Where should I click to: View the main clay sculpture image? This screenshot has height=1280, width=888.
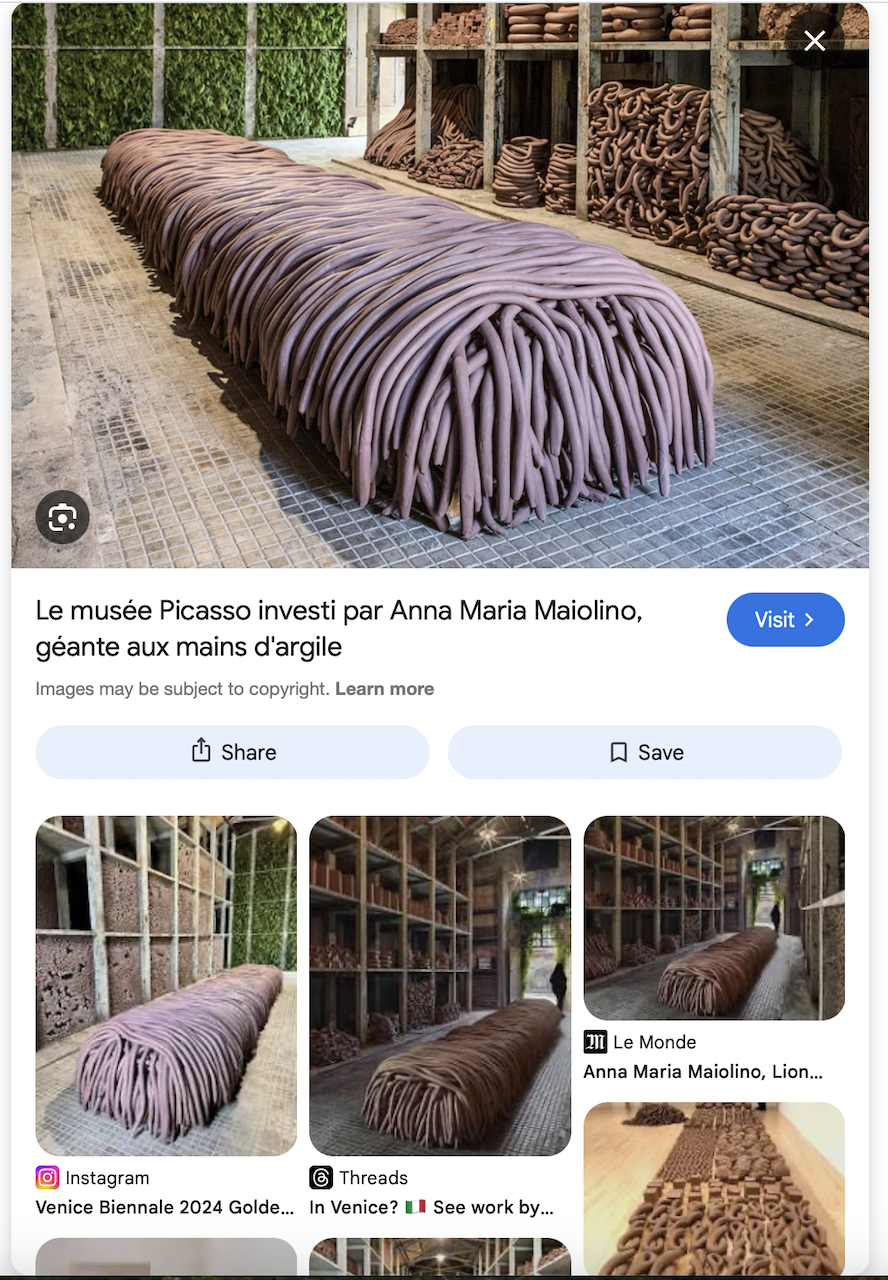tap(440, 300)
